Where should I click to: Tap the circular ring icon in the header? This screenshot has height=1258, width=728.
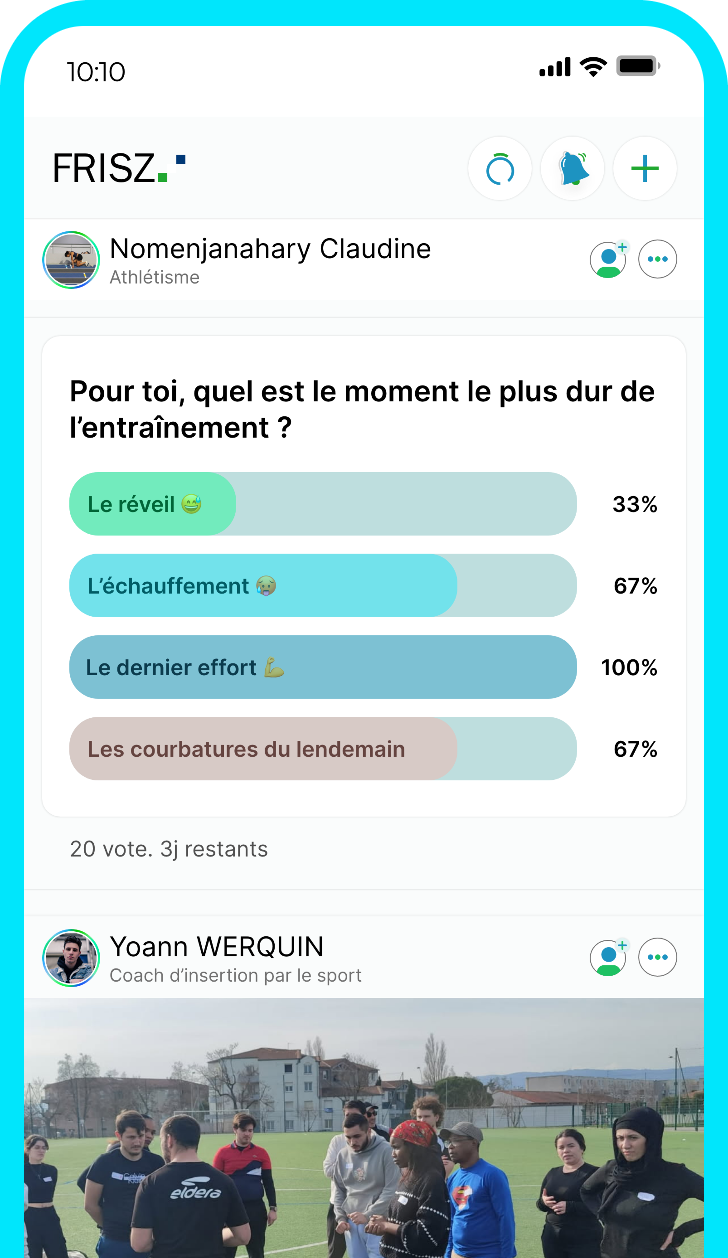(500, 169)
